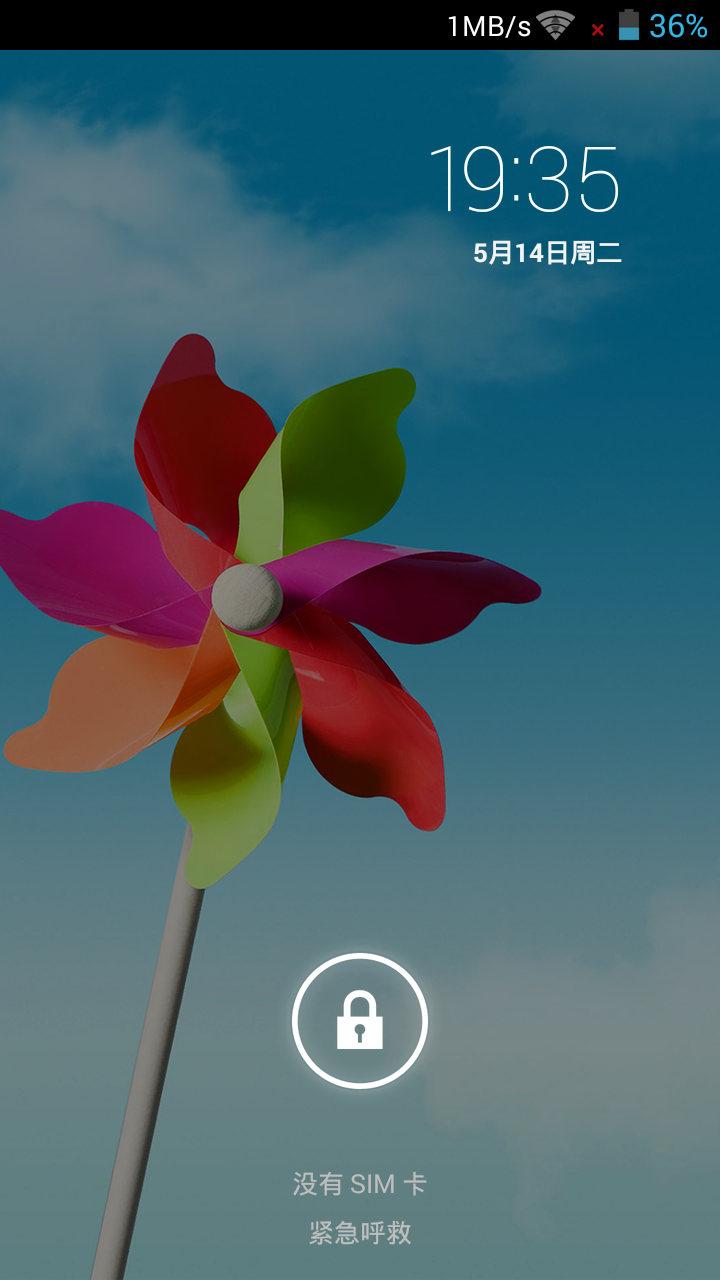Tap the lock icon to unlock
720x1280 pixels.
click(x=360, y=1020)
